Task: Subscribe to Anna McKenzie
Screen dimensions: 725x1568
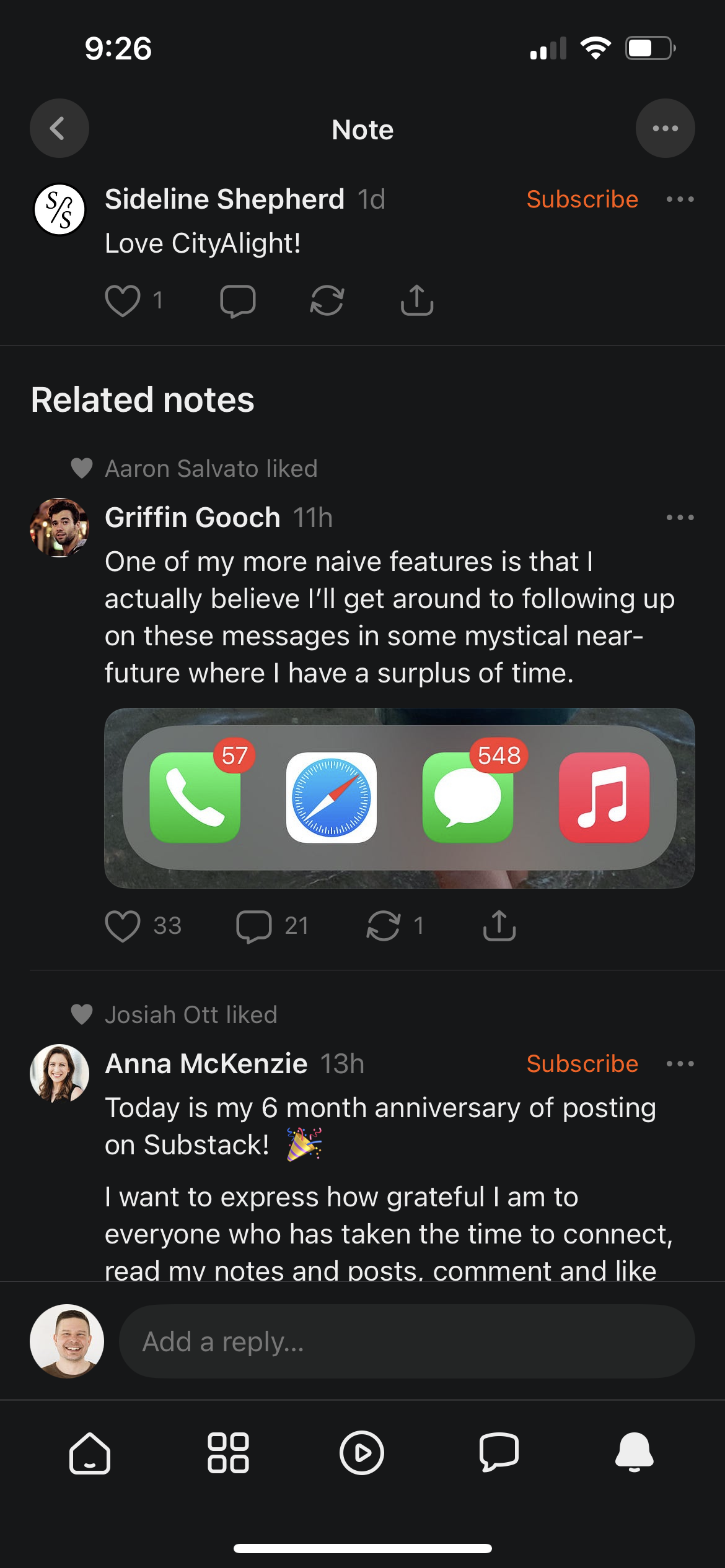Action: pyautogui.click(x=582, y=1064)
